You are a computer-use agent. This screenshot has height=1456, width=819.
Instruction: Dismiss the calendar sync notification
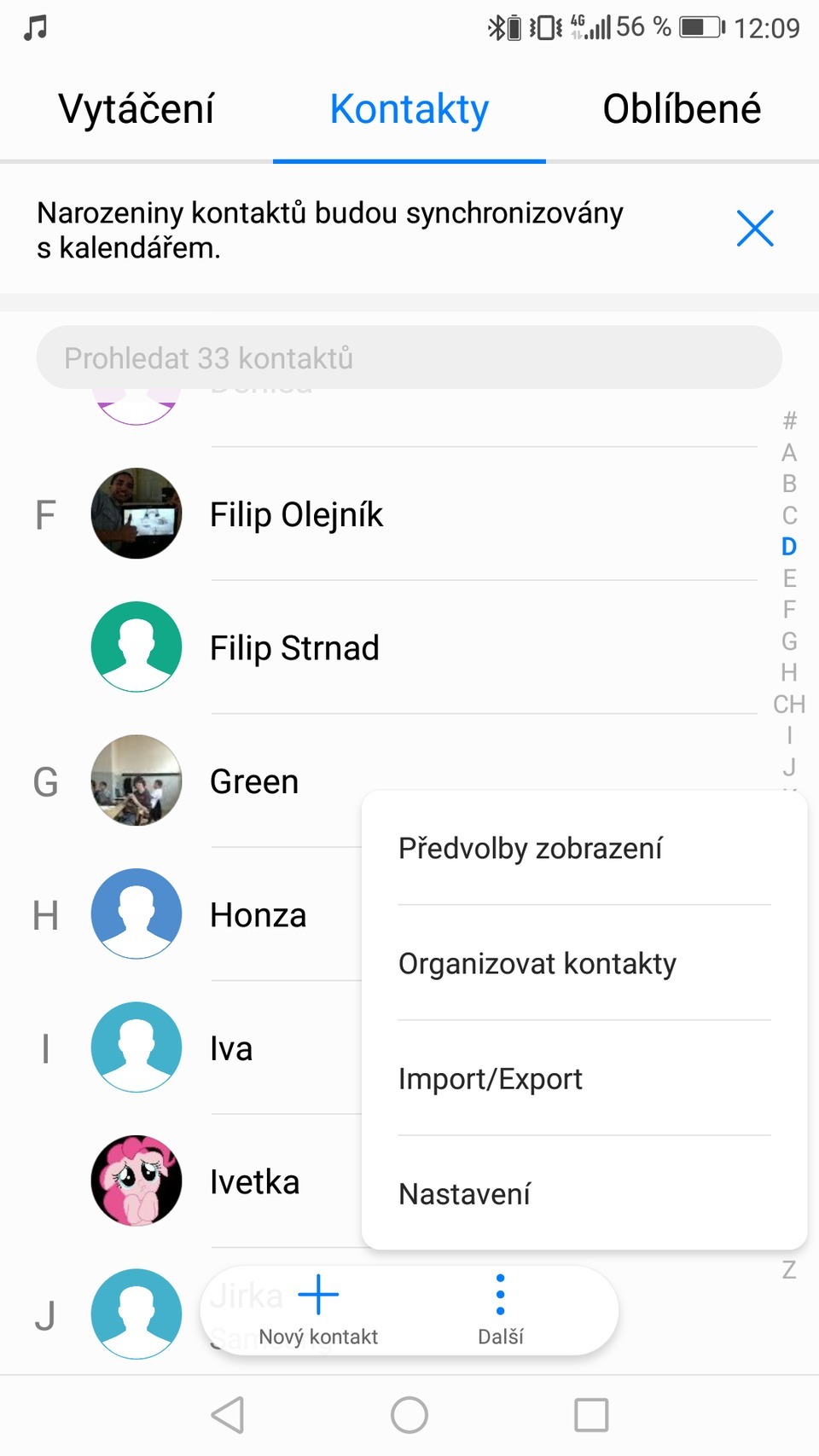coord(754,229)
